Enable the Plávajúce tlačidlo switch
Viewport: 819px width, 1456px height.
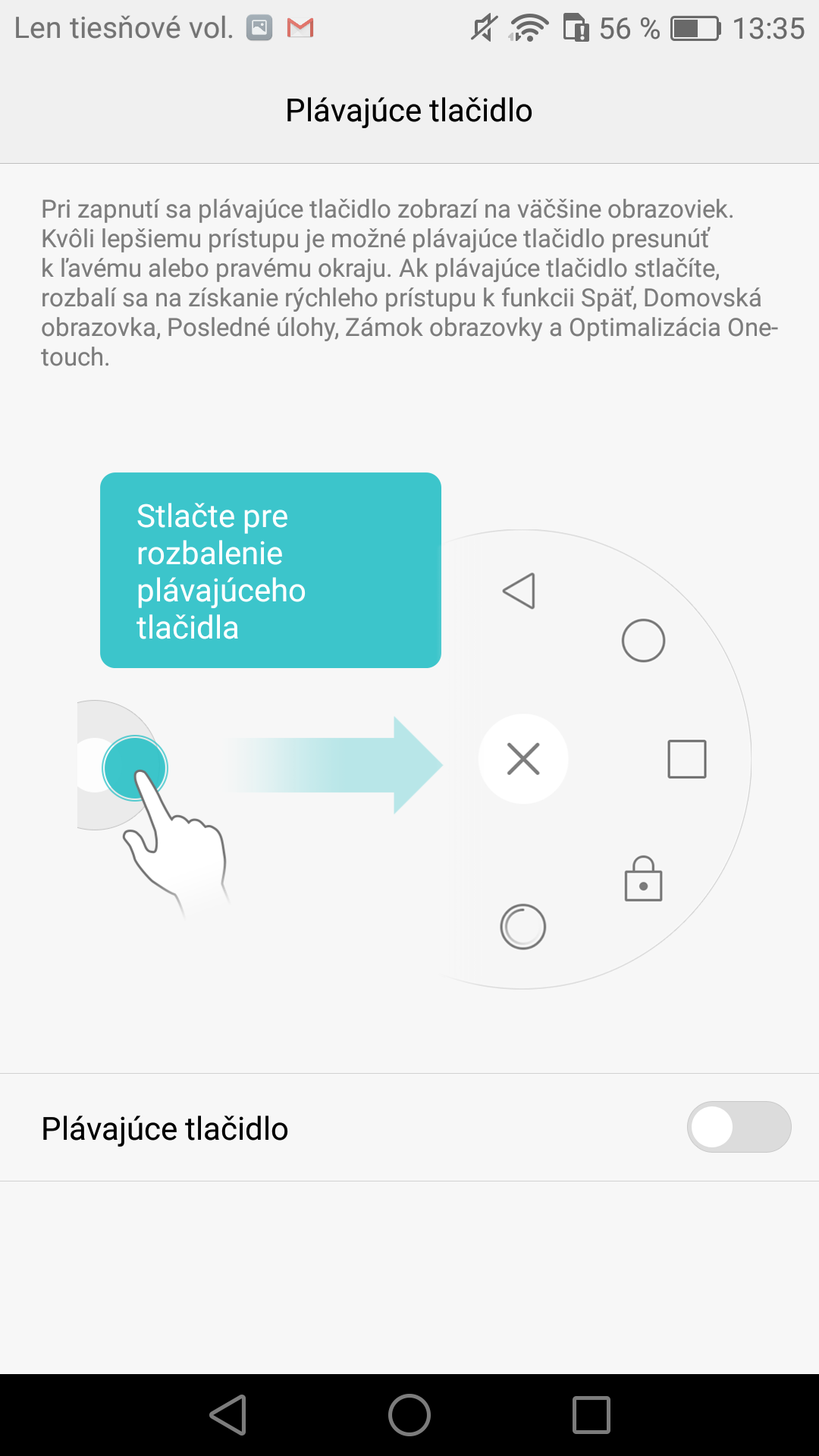point(739,1127)
